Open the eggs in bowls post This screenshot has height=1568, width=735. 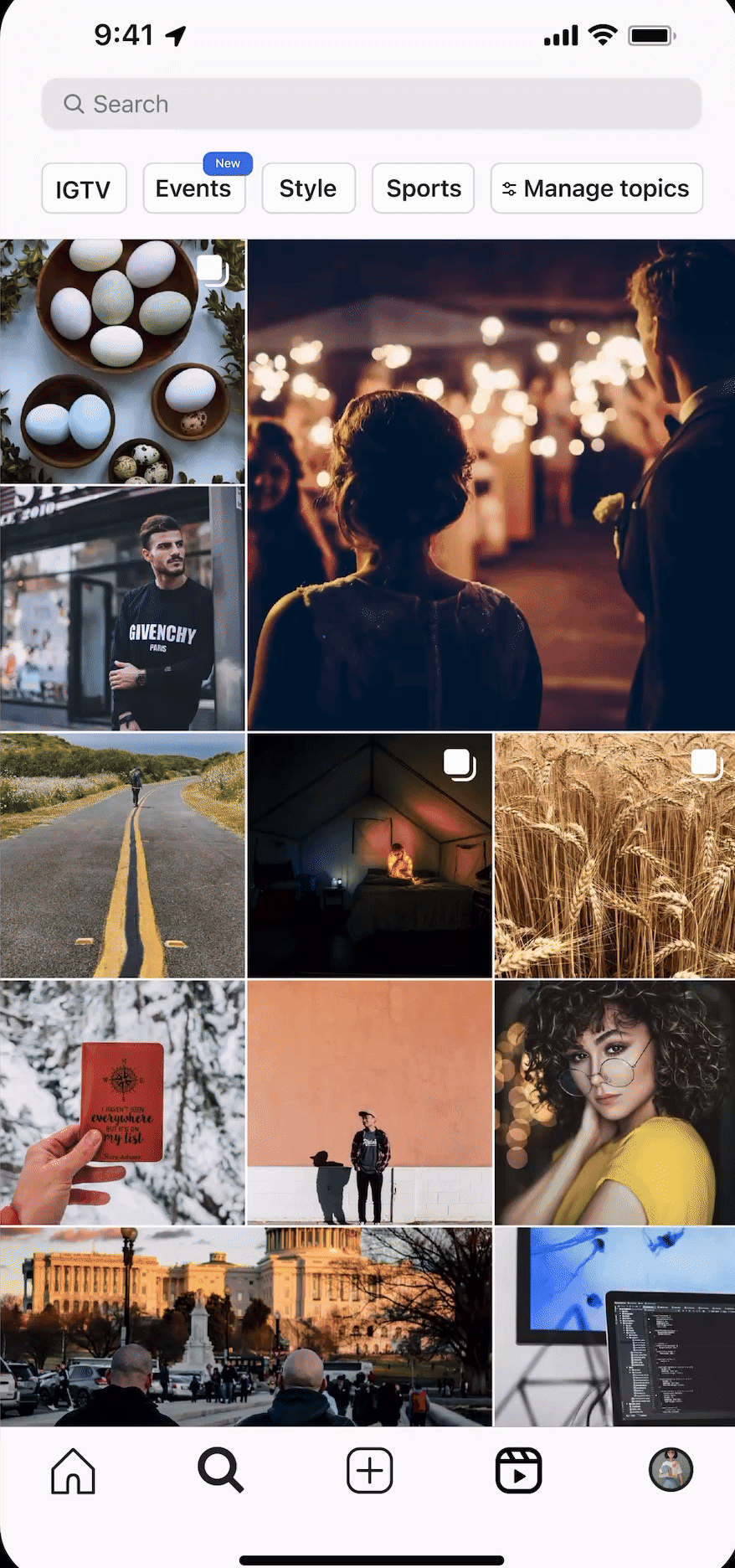122,361
